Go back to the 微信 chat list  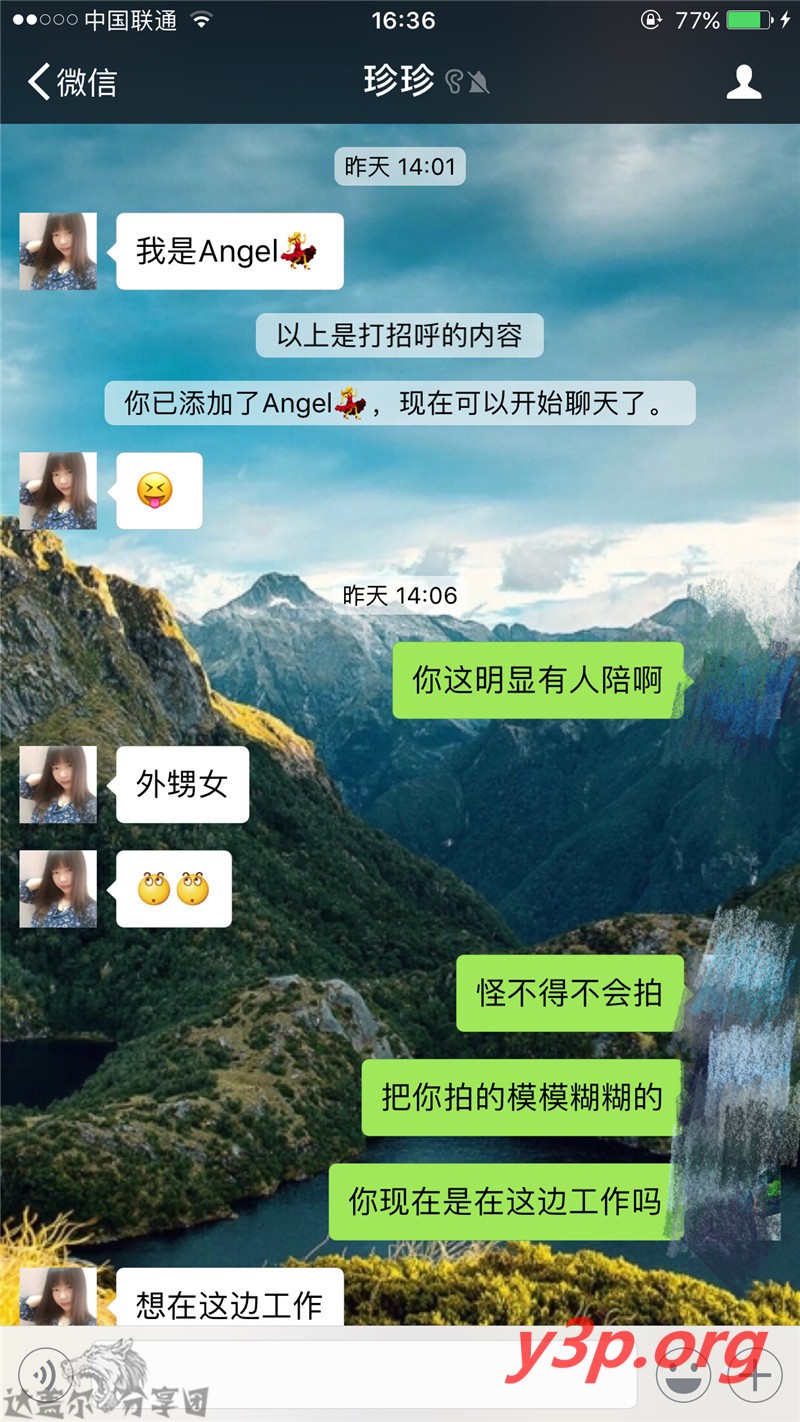pos(72,82)
